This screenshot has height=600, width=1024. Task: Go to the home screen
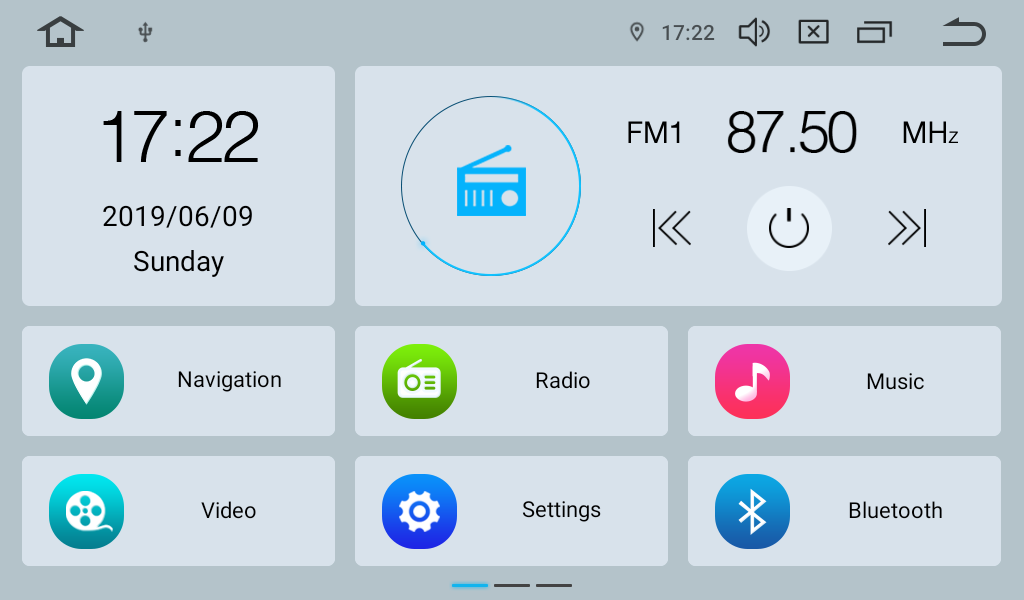click(60, 32)
